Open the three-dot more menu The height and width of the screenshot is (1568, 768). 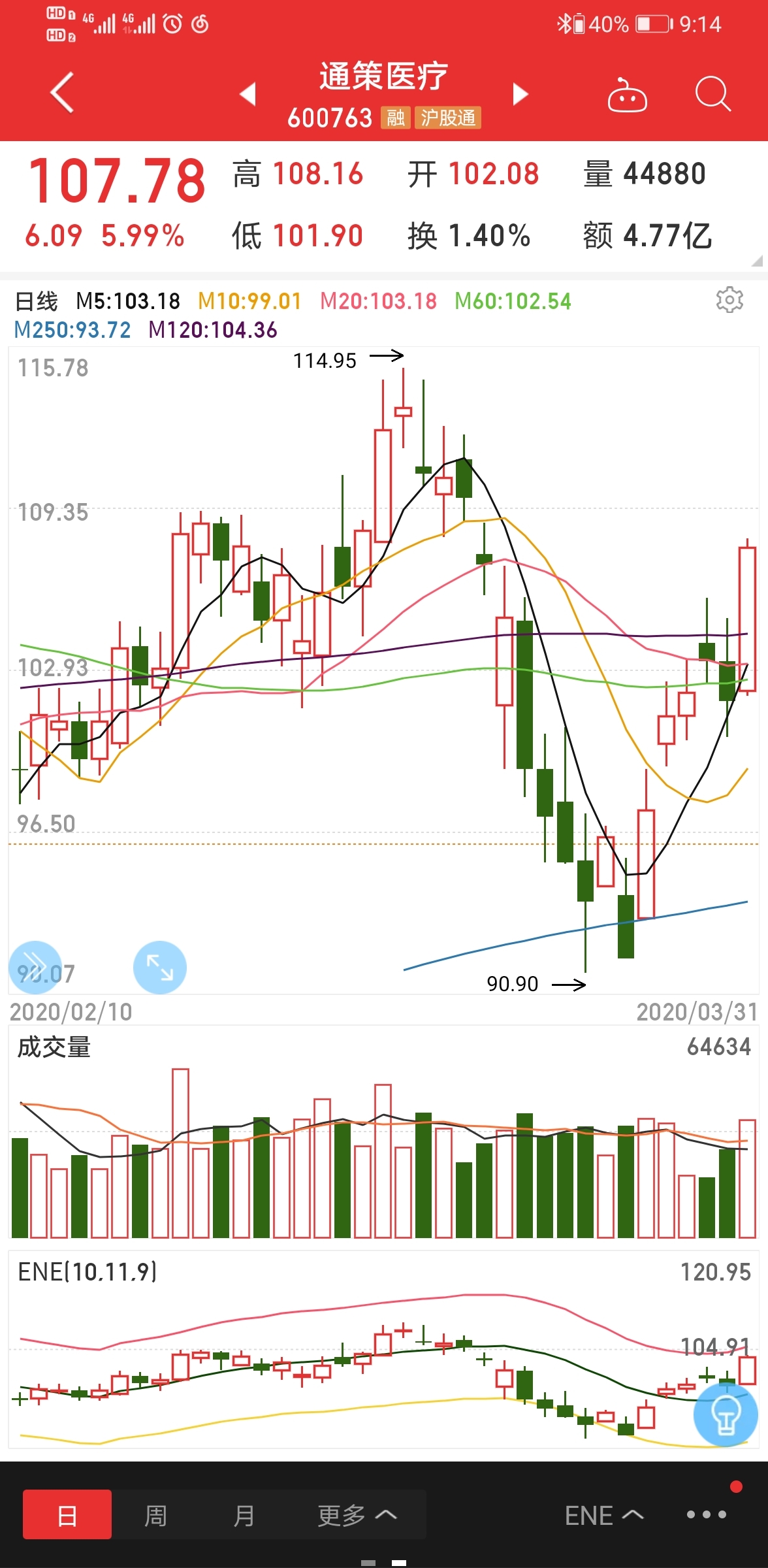pyautogui.click(x=706, y=1514)
